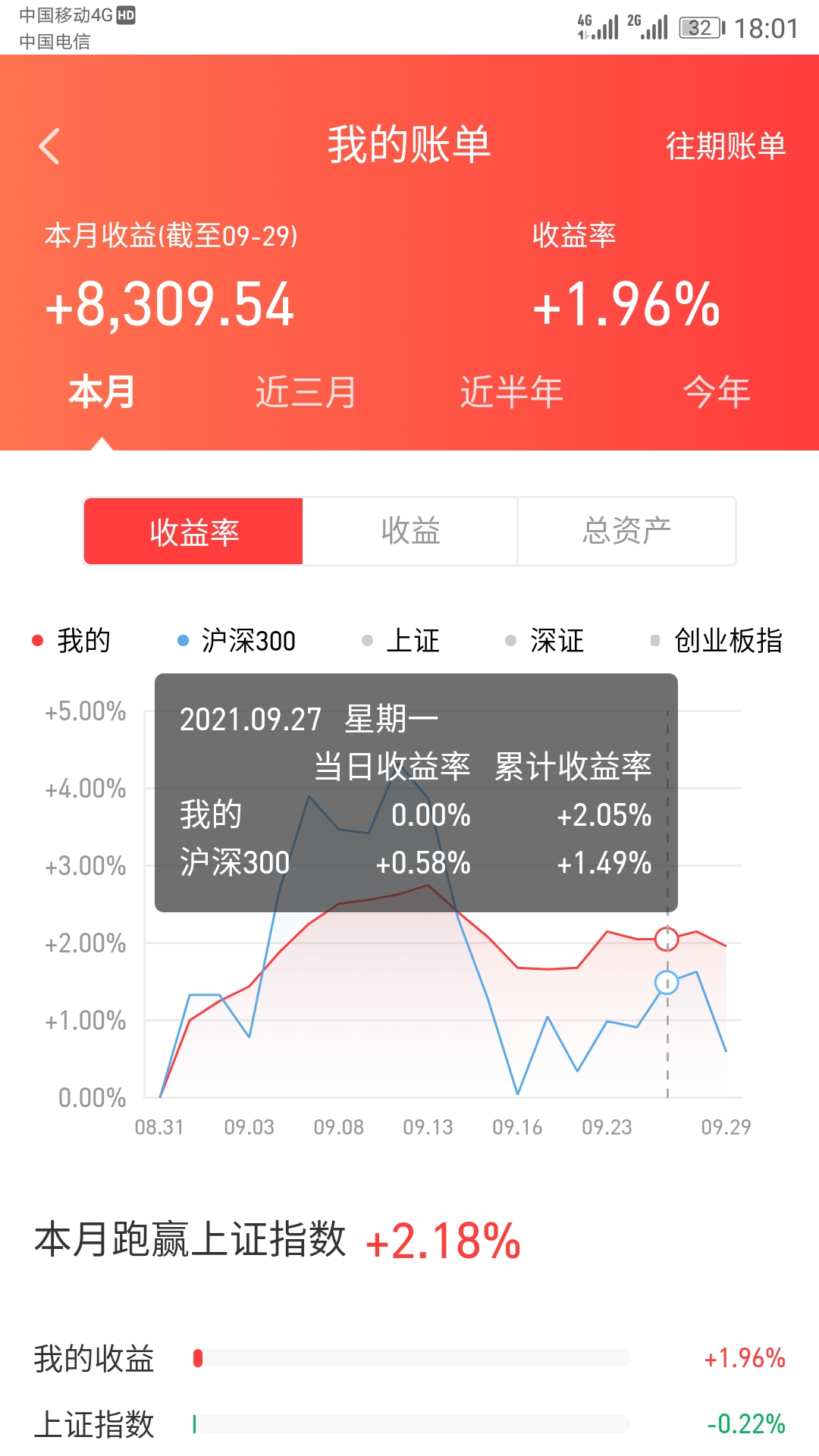Toggle 沪深300 index in chart legend

(x=237, y=641)
